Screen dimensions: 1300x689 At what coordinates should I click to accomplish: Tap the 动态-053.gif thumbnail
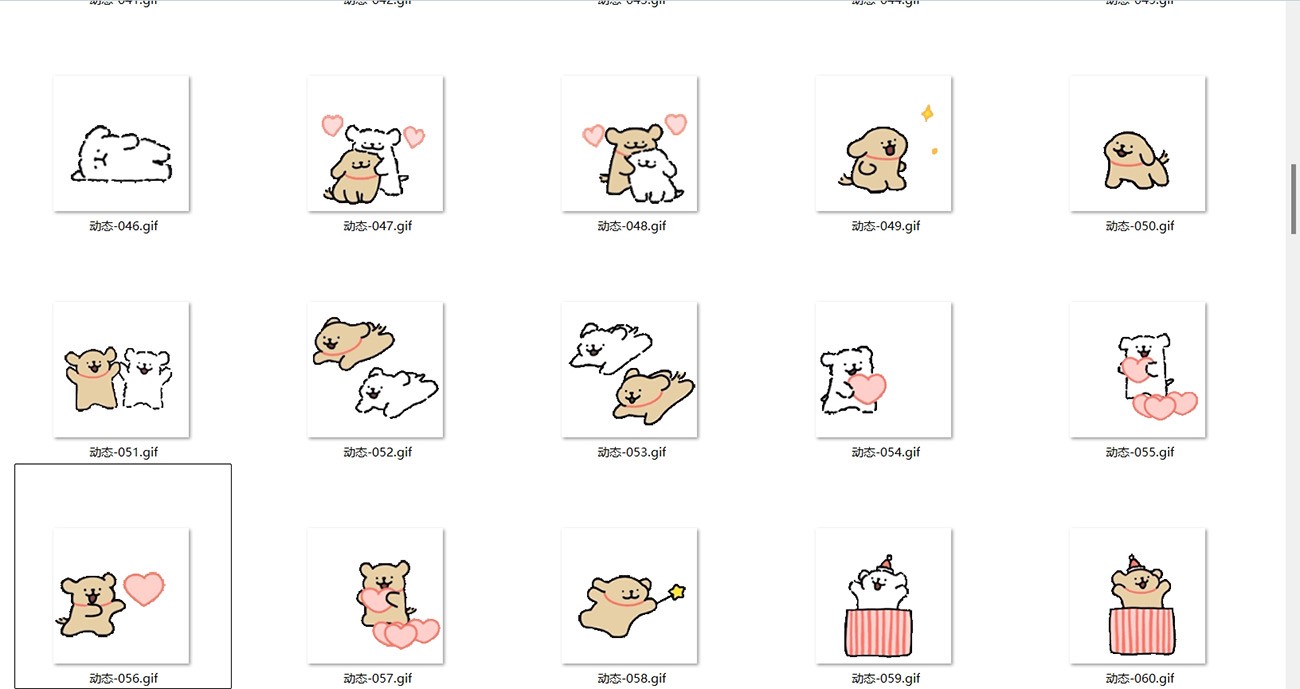click(629, 370)
